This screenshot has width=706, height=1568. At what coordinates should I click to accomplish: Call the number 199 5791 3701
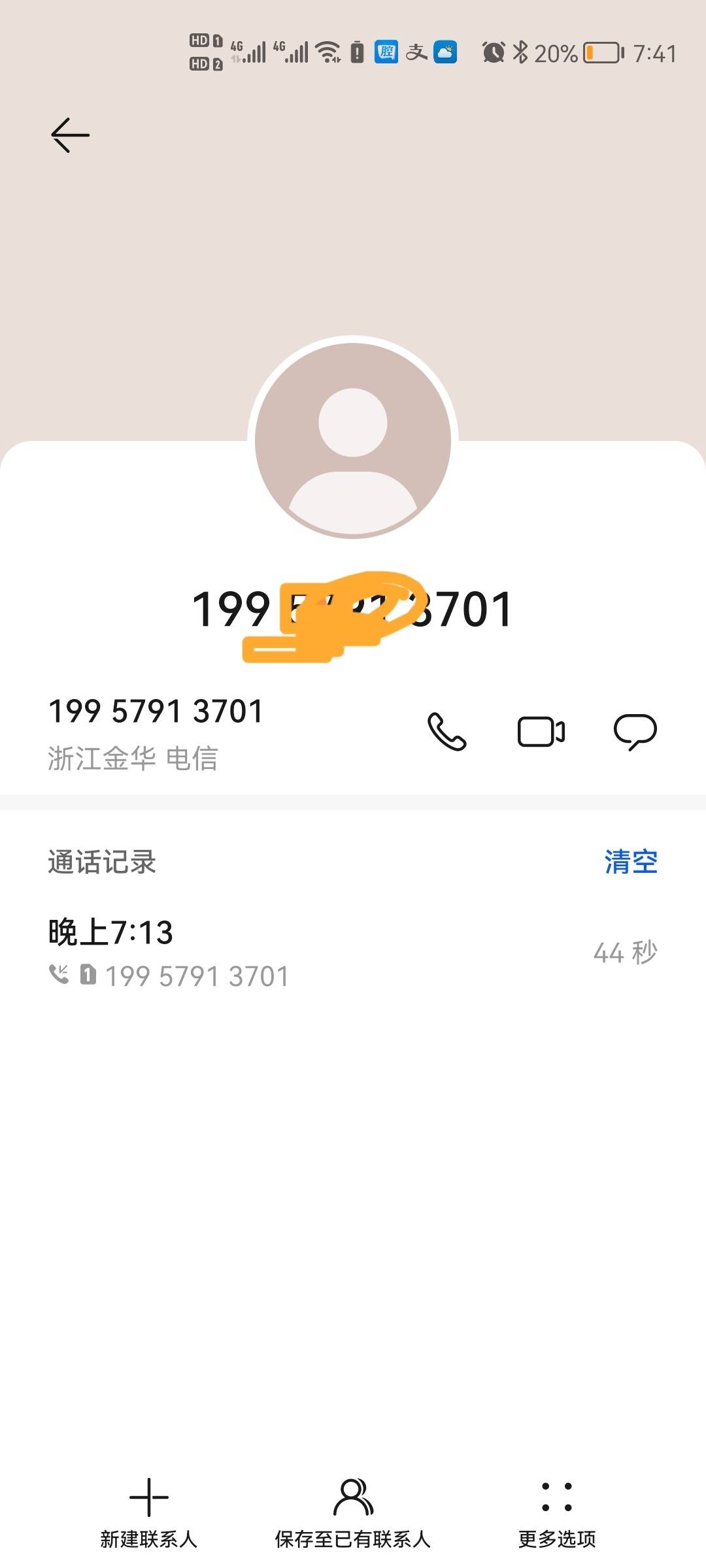point(447,731)
